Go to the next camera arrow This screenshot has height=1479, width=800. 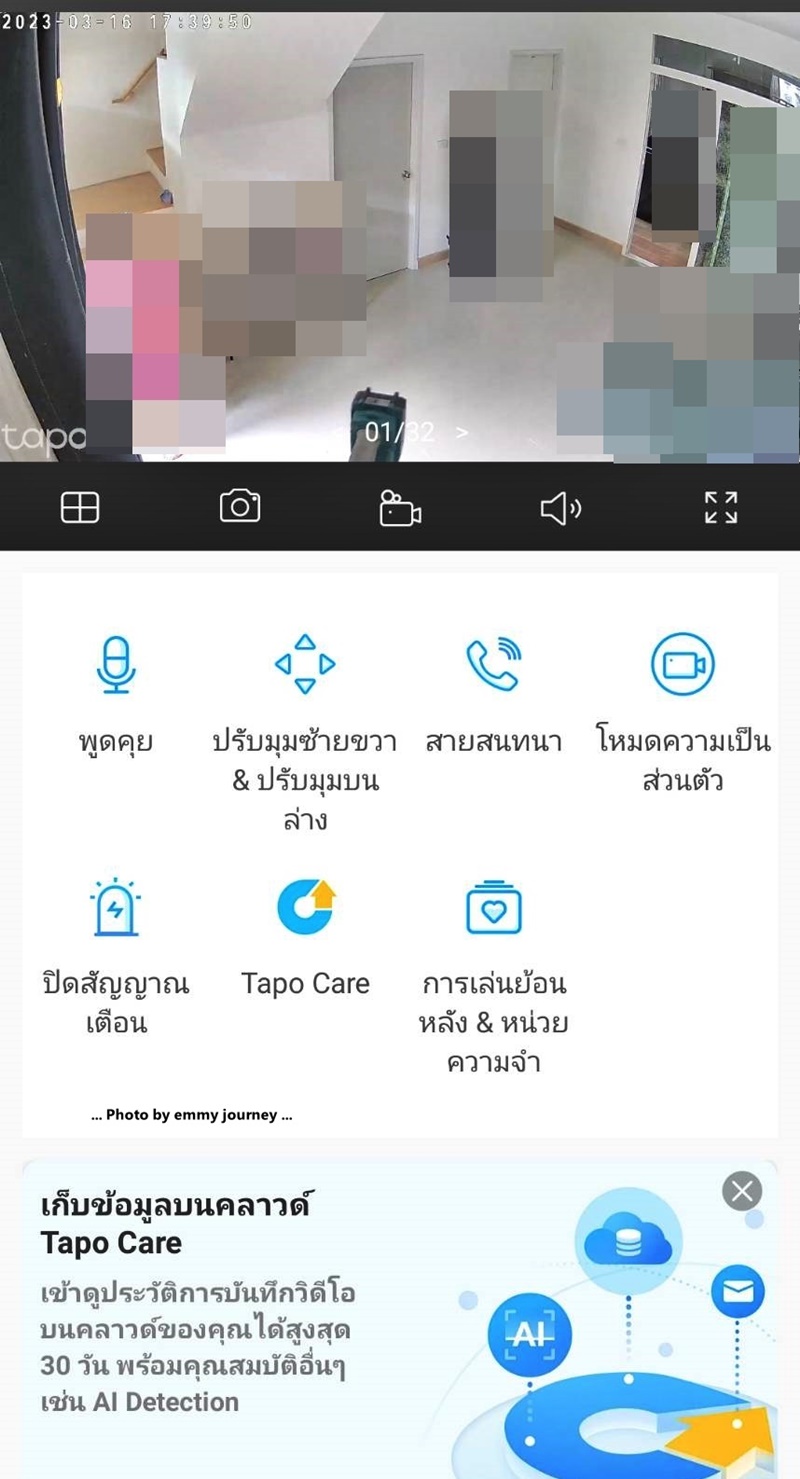(x=461, y=433)
